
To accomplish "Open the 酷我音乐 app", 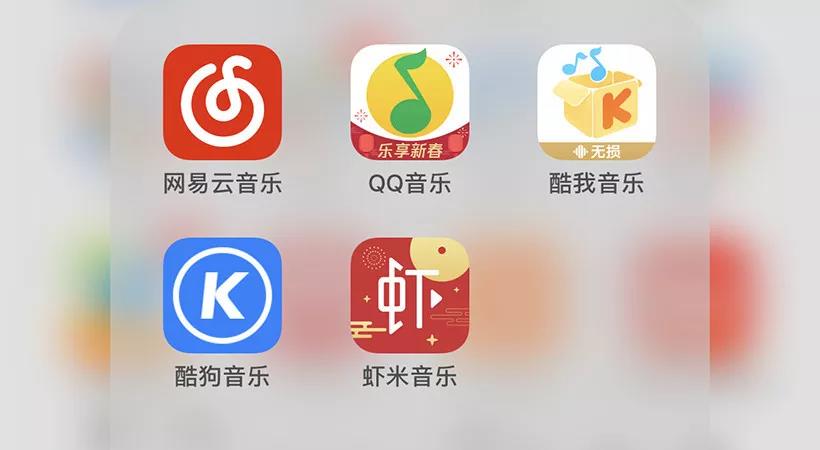I will [596, 102].
